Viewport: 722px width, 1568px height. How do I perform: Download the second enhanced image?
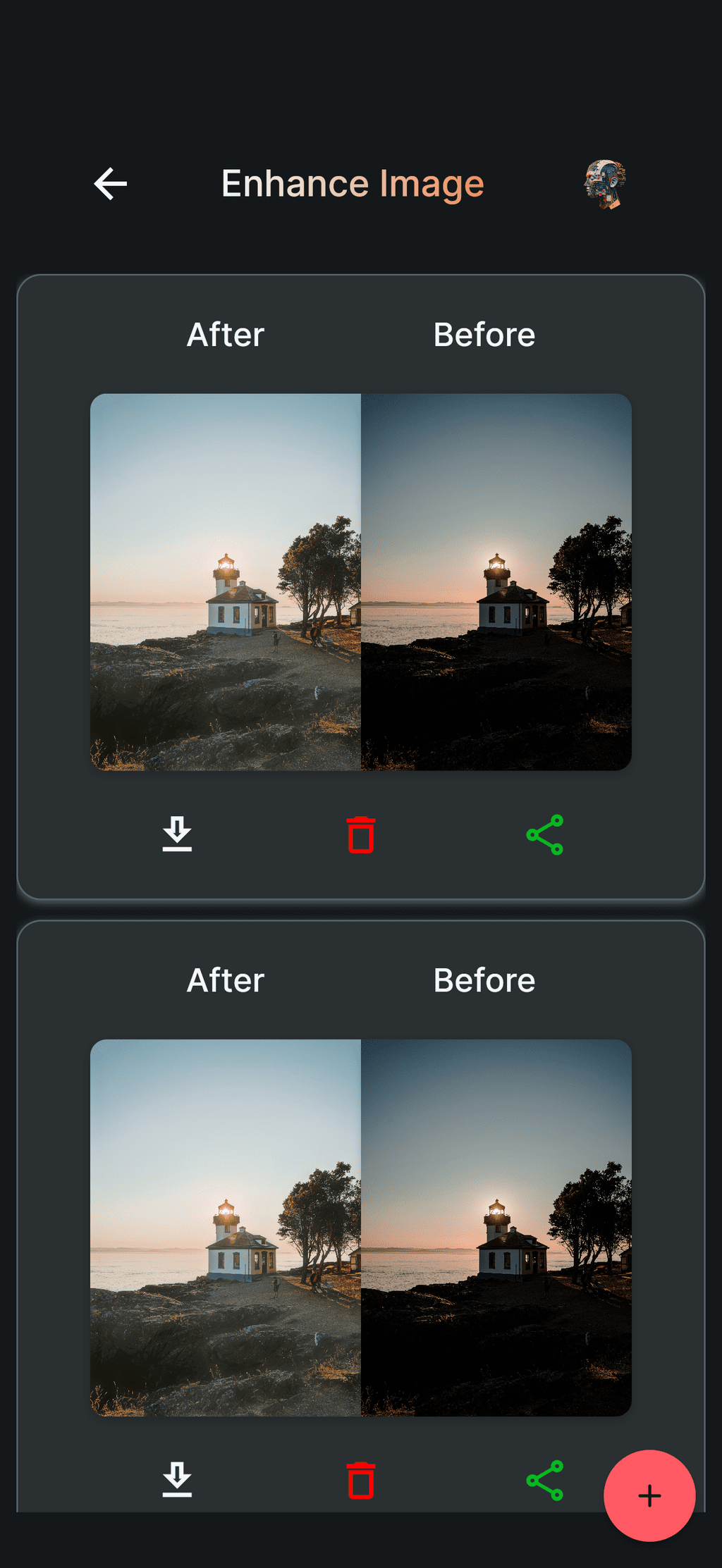coord(177,1480)
